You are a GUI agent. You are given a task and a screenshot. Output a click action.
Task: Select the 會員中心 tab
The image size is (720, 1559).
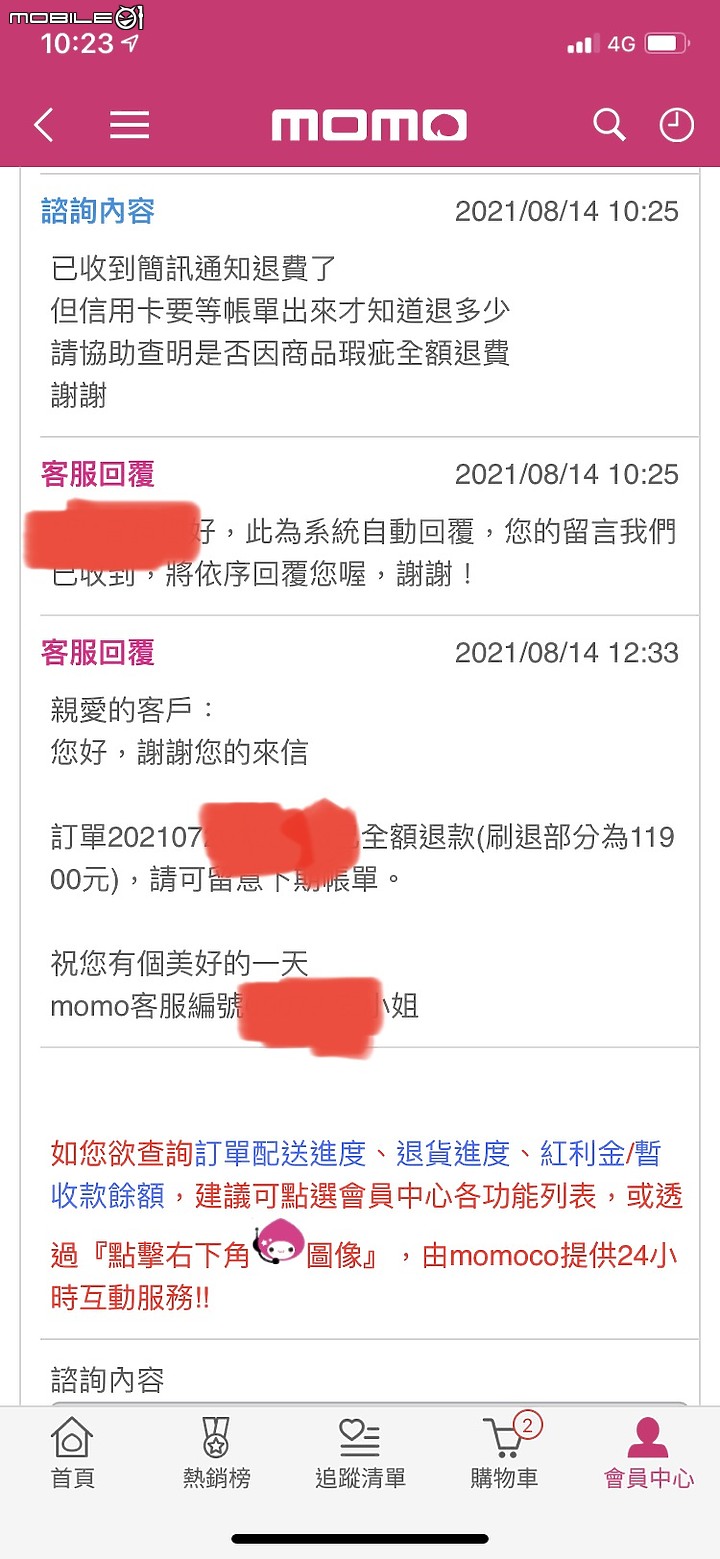[x=649, y=1453]
